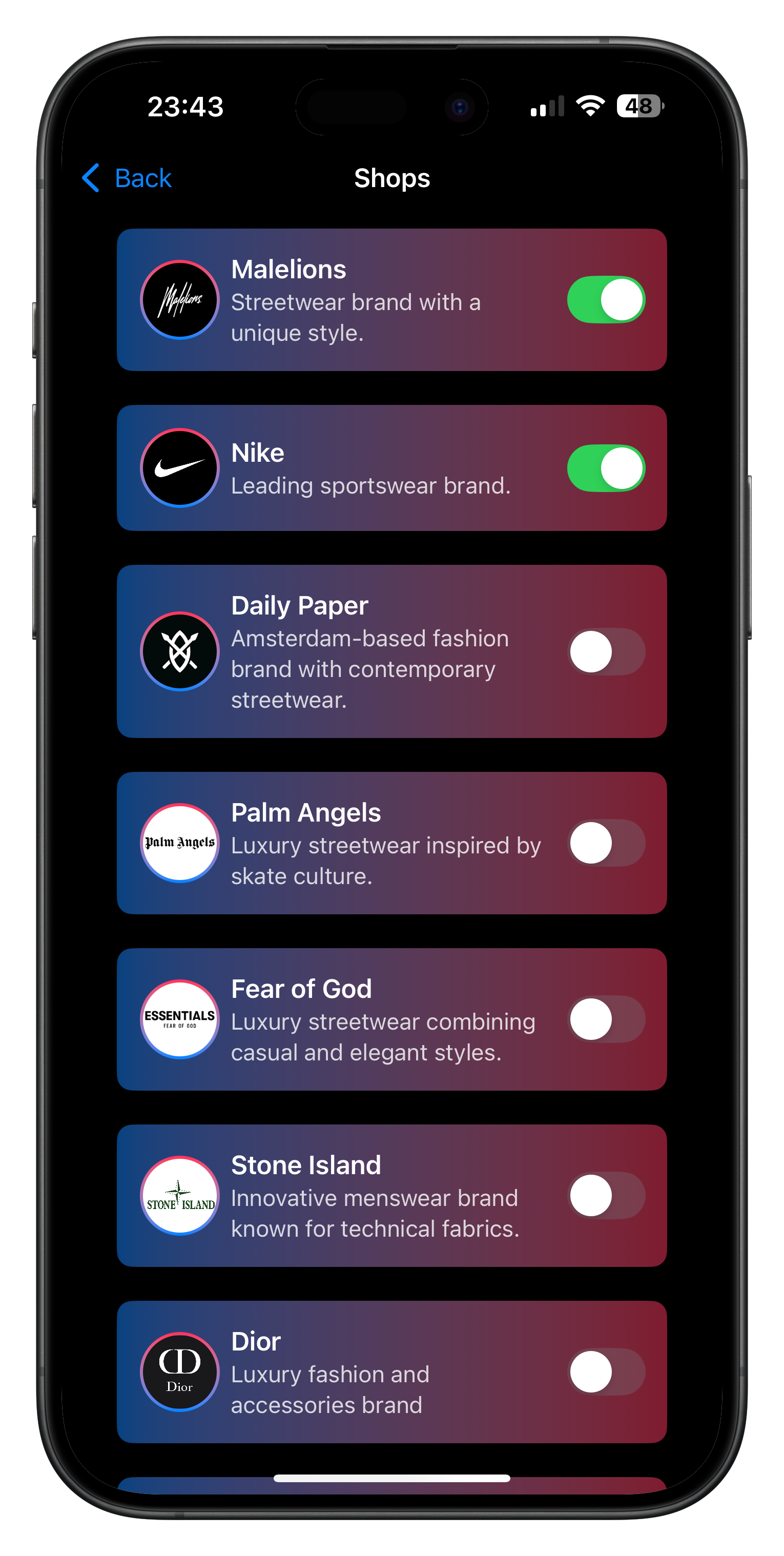Enable the Stone Island toggle
The width and height of the screenshot is (784, 1556).
606,1195
